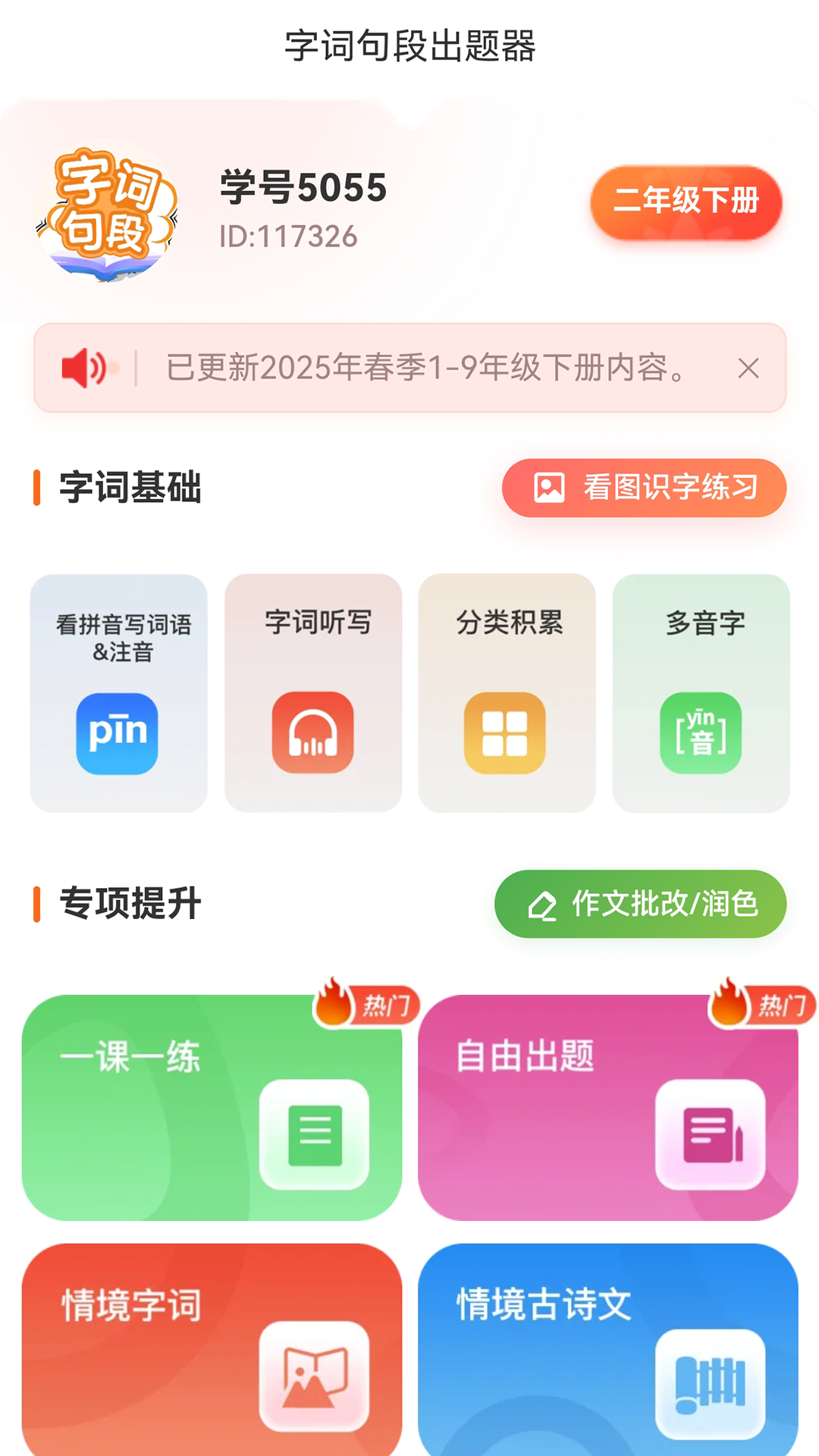Click the headphone icon for 字词听写

312,733
